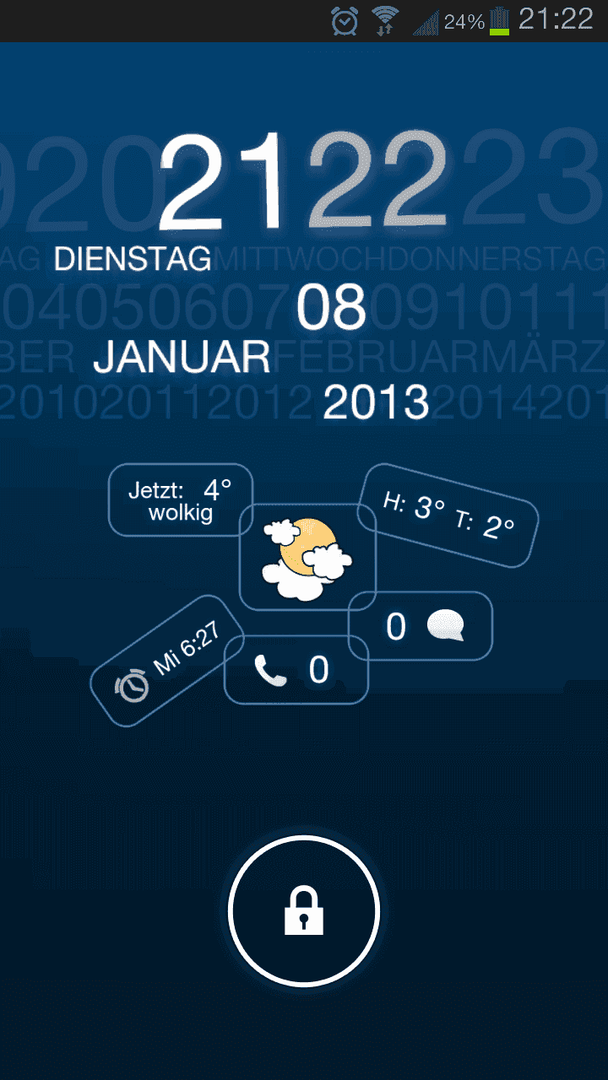Viewport: 608px width, 1080px height.
Task: Tap the high and low temperature card
Action: [448, 516]
